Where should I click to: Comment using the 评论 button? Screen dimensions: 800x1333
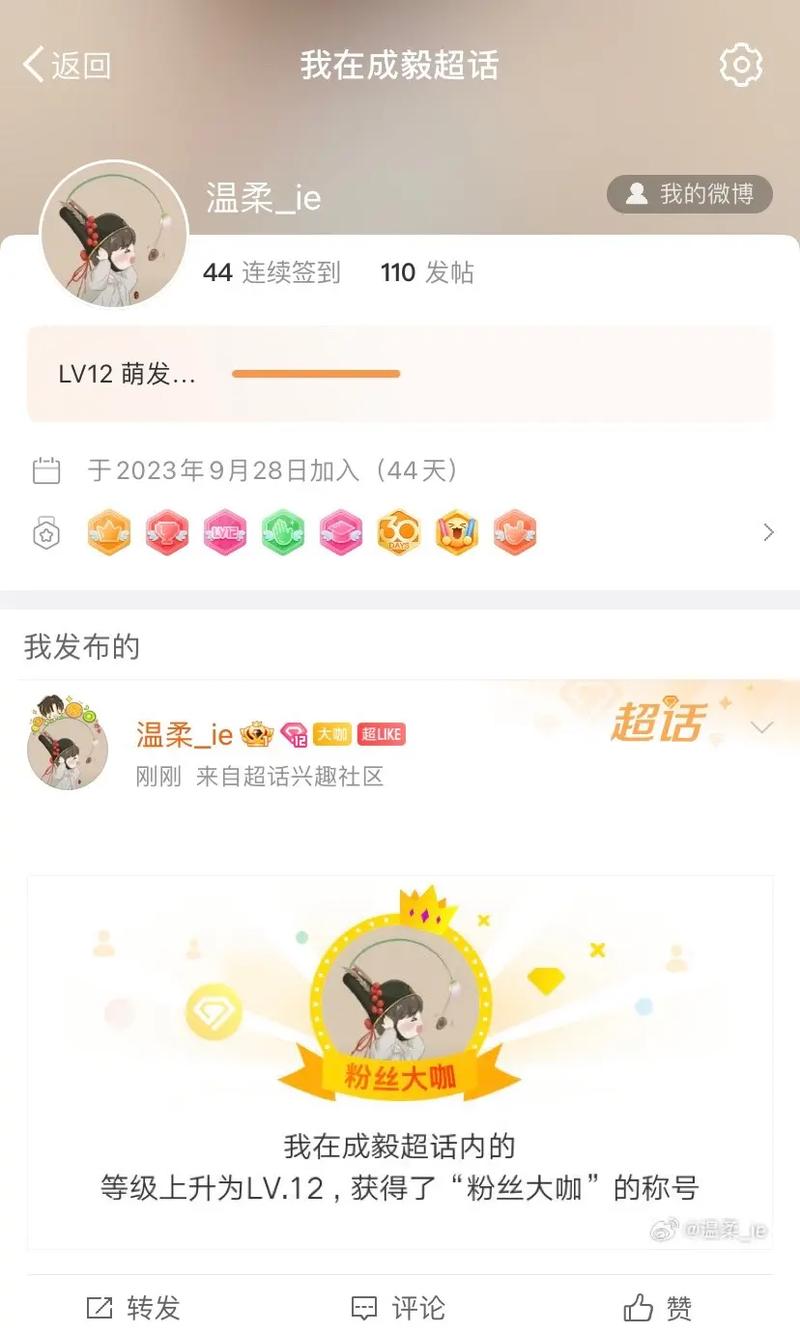point(399,1307)
